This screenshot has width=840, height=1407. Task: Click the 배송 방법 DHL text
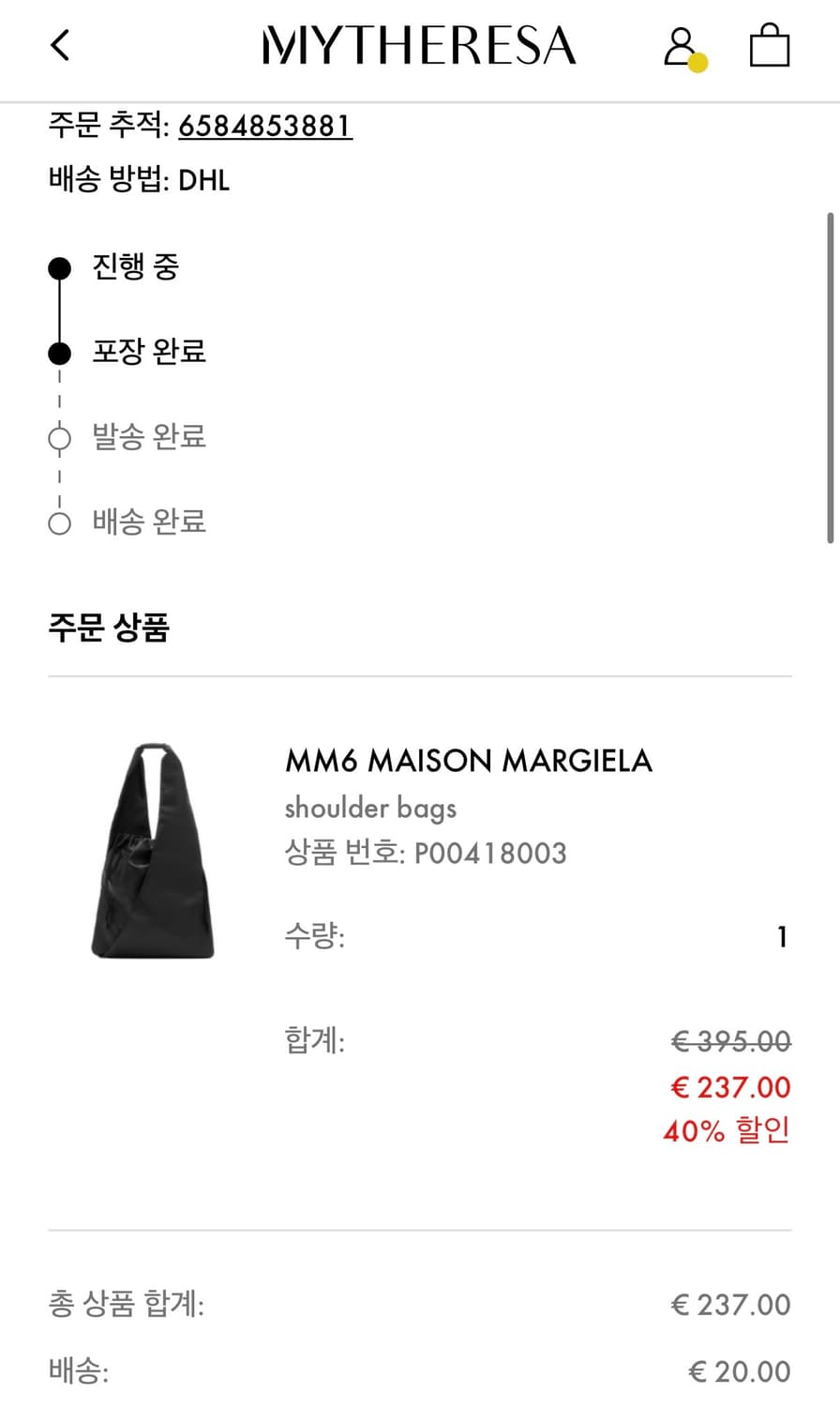pyautogui.click(x=139, y=179)
